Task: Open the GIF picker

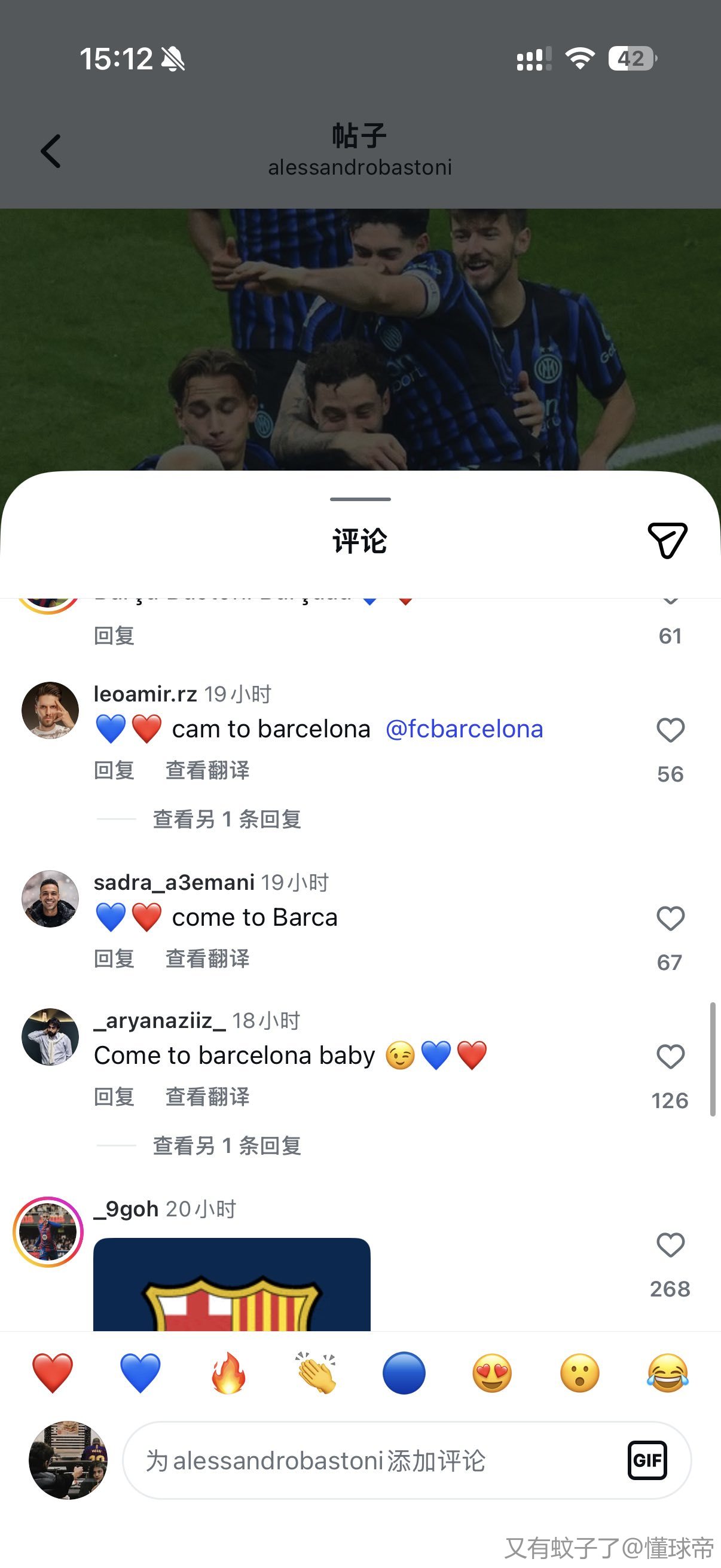Action: (x=647, y=1460)
